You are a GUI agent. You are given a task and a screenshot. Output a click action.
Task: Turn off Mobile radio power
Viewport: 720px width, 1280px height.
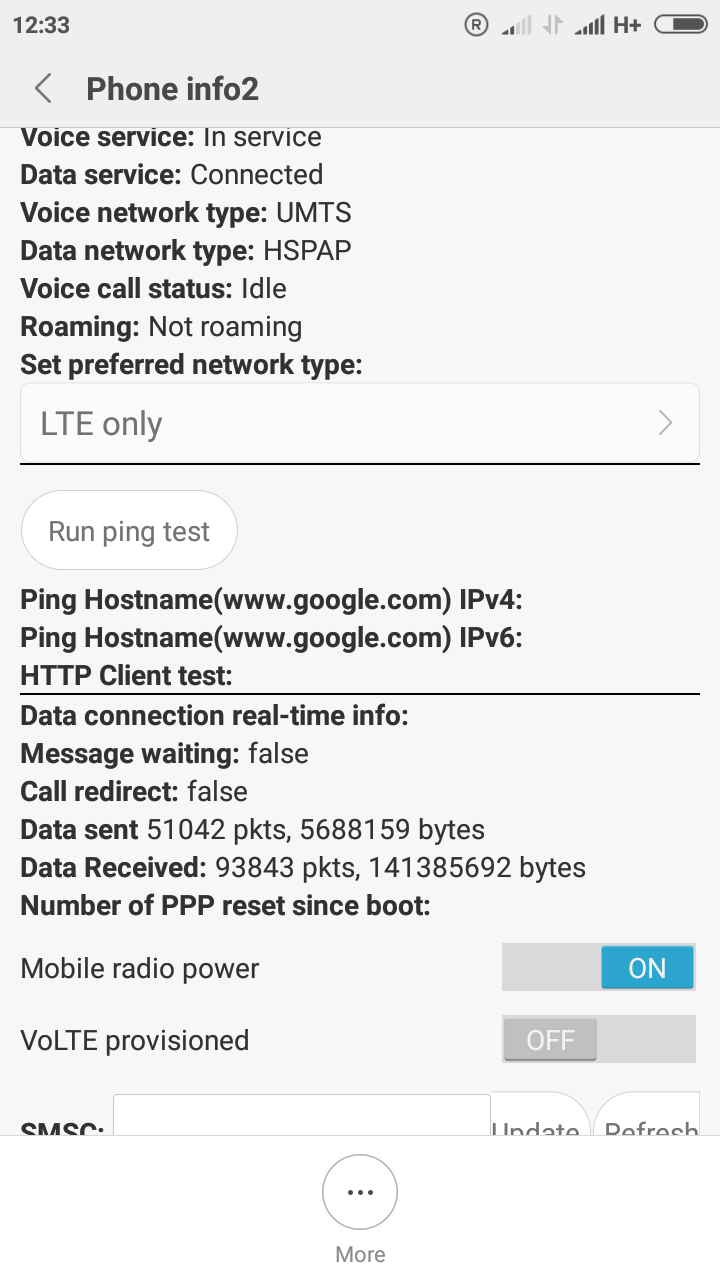coord(598,968)
